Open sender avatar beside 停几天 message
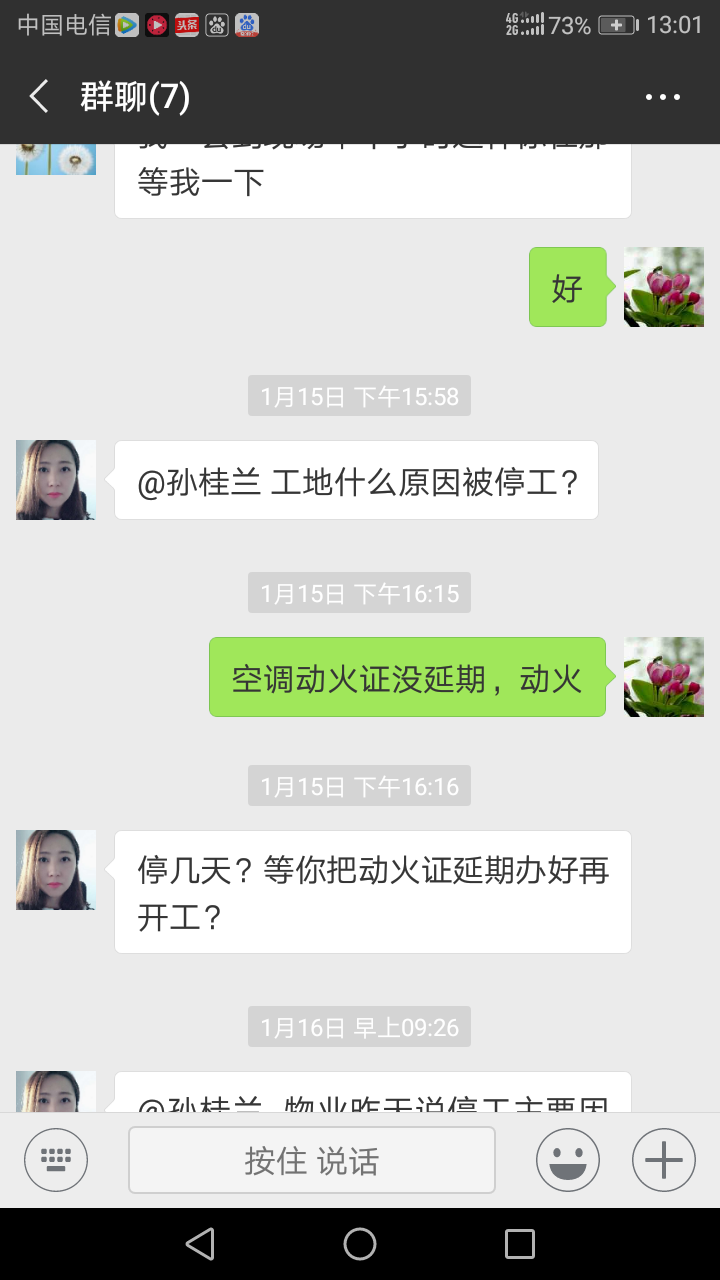The height and width of the screenshot is (1280, 720). point(56,870)
